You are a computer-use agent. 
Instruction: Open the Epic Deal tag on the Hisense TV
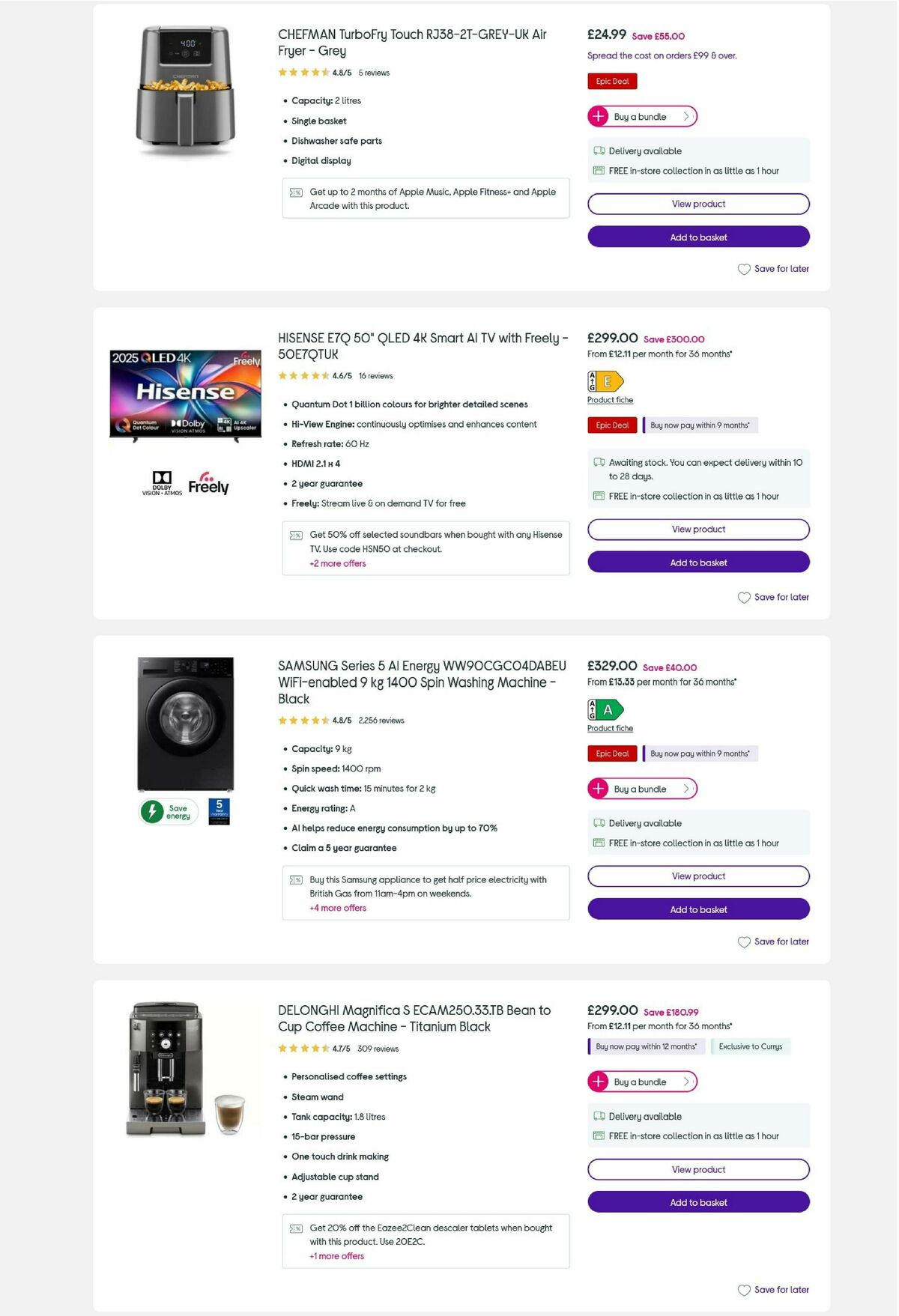click(611, 425)
